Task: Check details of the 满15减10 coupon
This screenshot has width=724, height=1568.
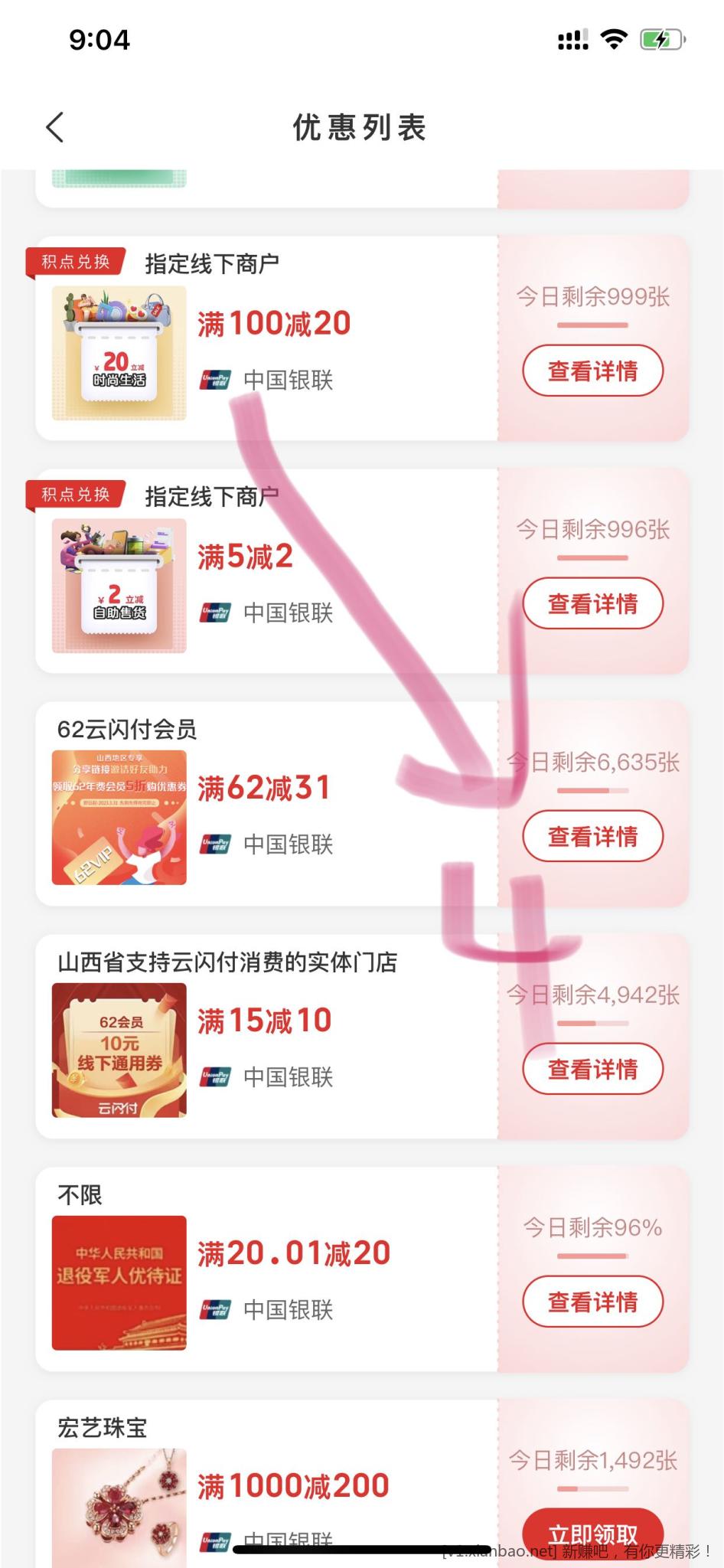Action: click(592, 1070)
